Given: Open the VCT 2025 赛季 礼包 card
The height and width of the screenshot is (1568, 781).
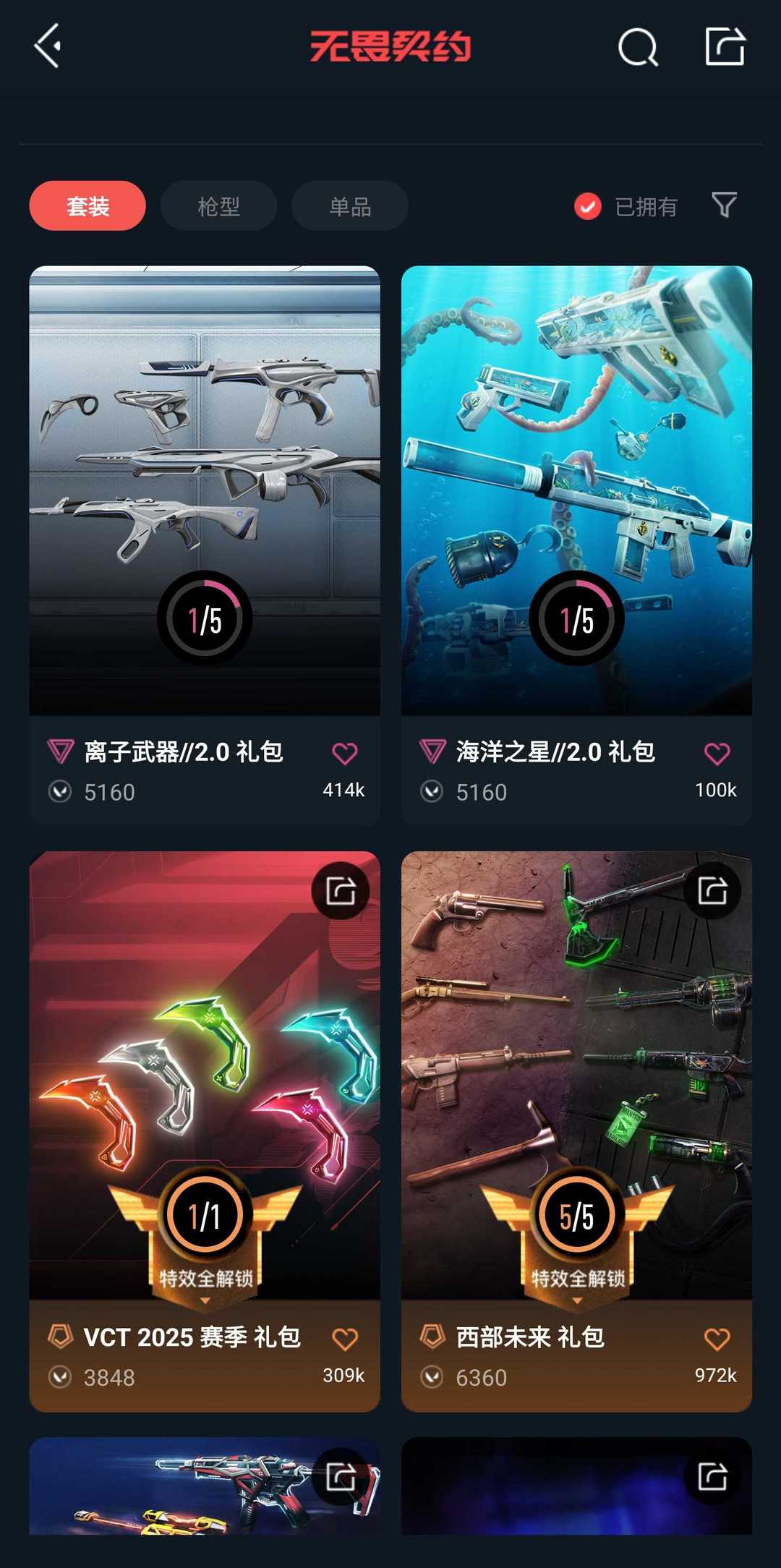Looking at the screenshot, I should coord(205,1131).
